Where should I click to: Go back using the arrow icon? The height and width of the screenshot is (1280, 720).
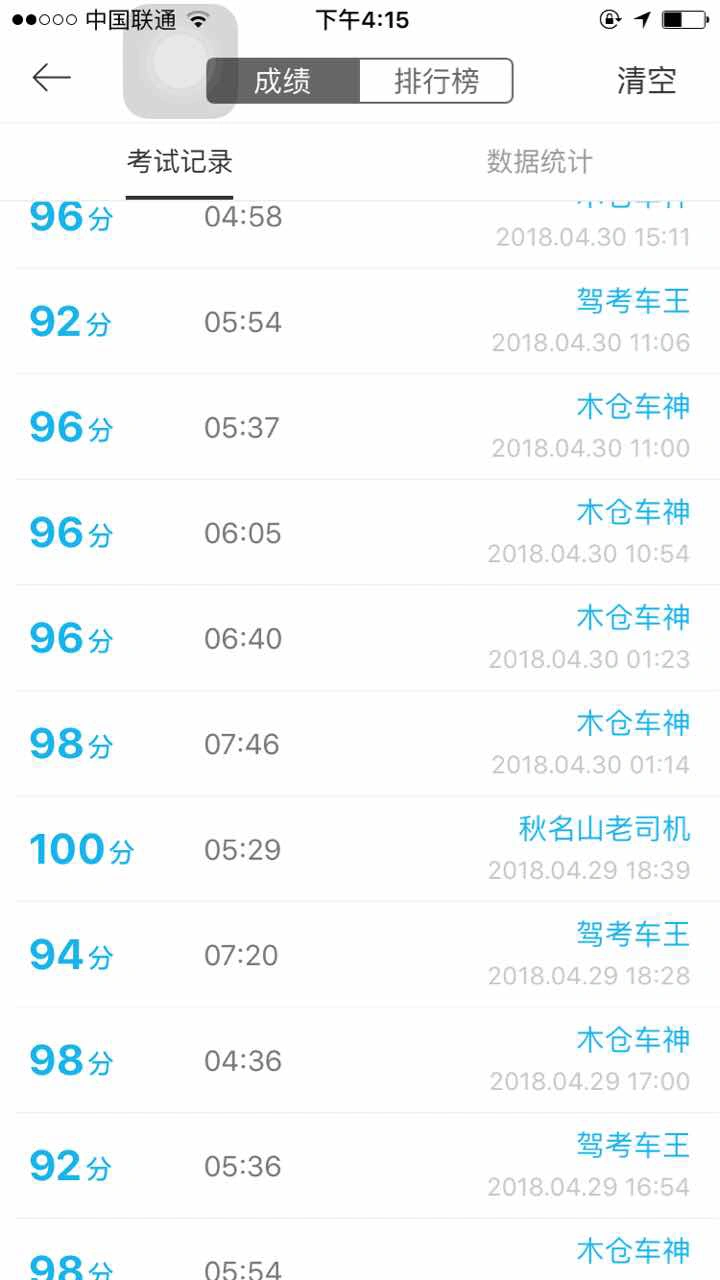click(51, 78)
